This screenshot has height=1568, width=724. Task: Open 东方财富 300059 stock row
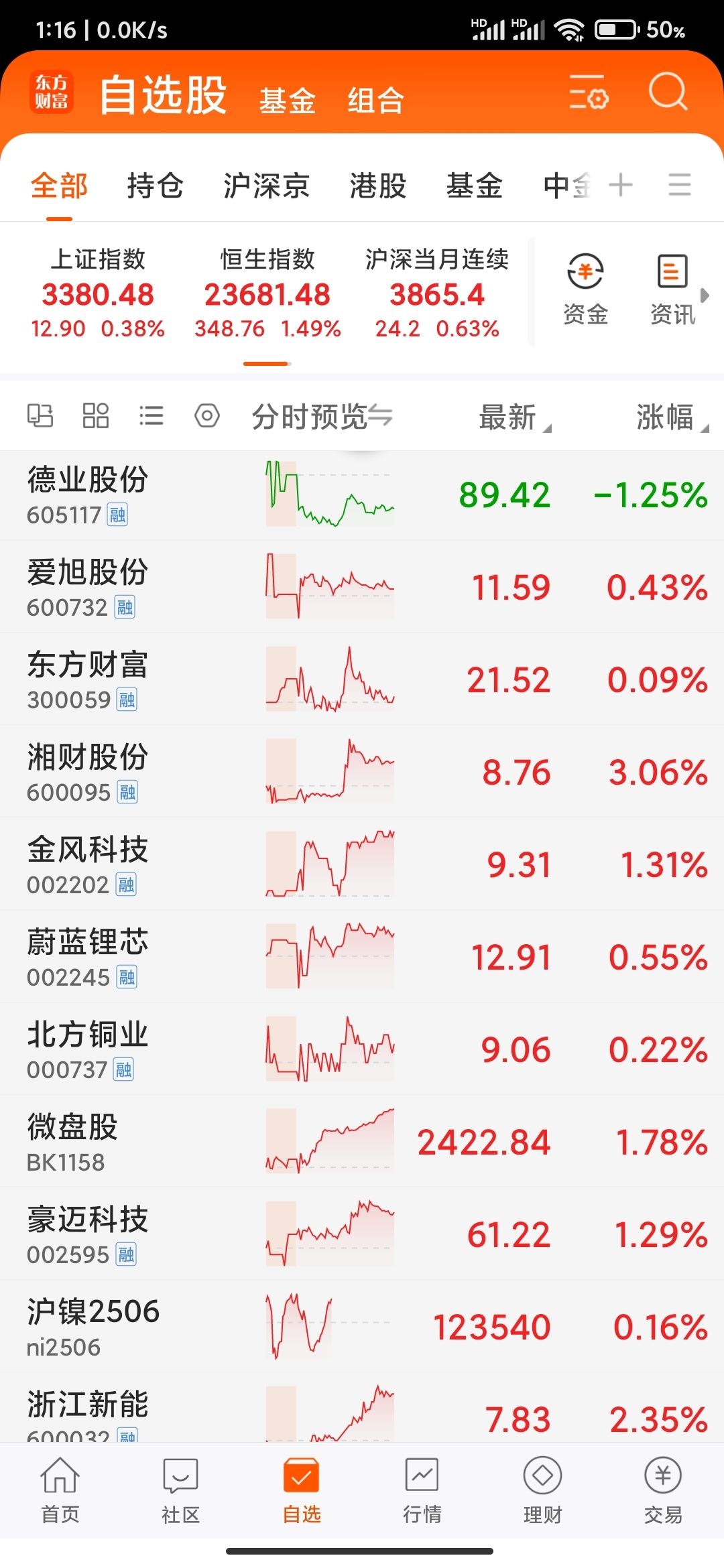pos(362,679)
